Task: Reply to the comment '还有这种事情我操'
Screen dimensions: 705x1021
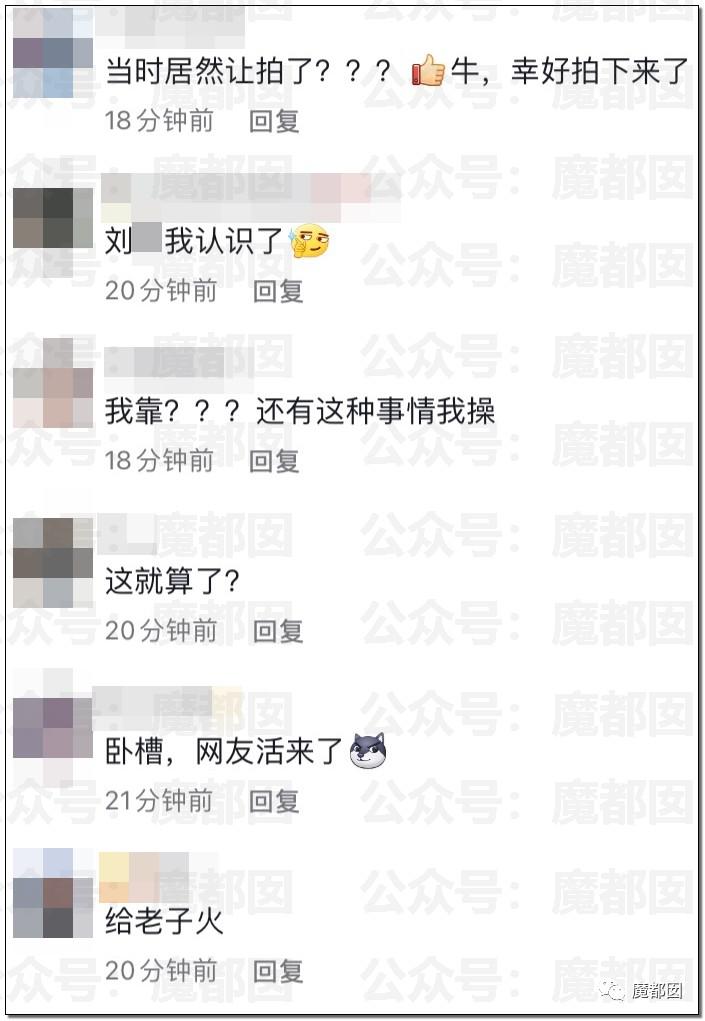Action: (274, 461)
